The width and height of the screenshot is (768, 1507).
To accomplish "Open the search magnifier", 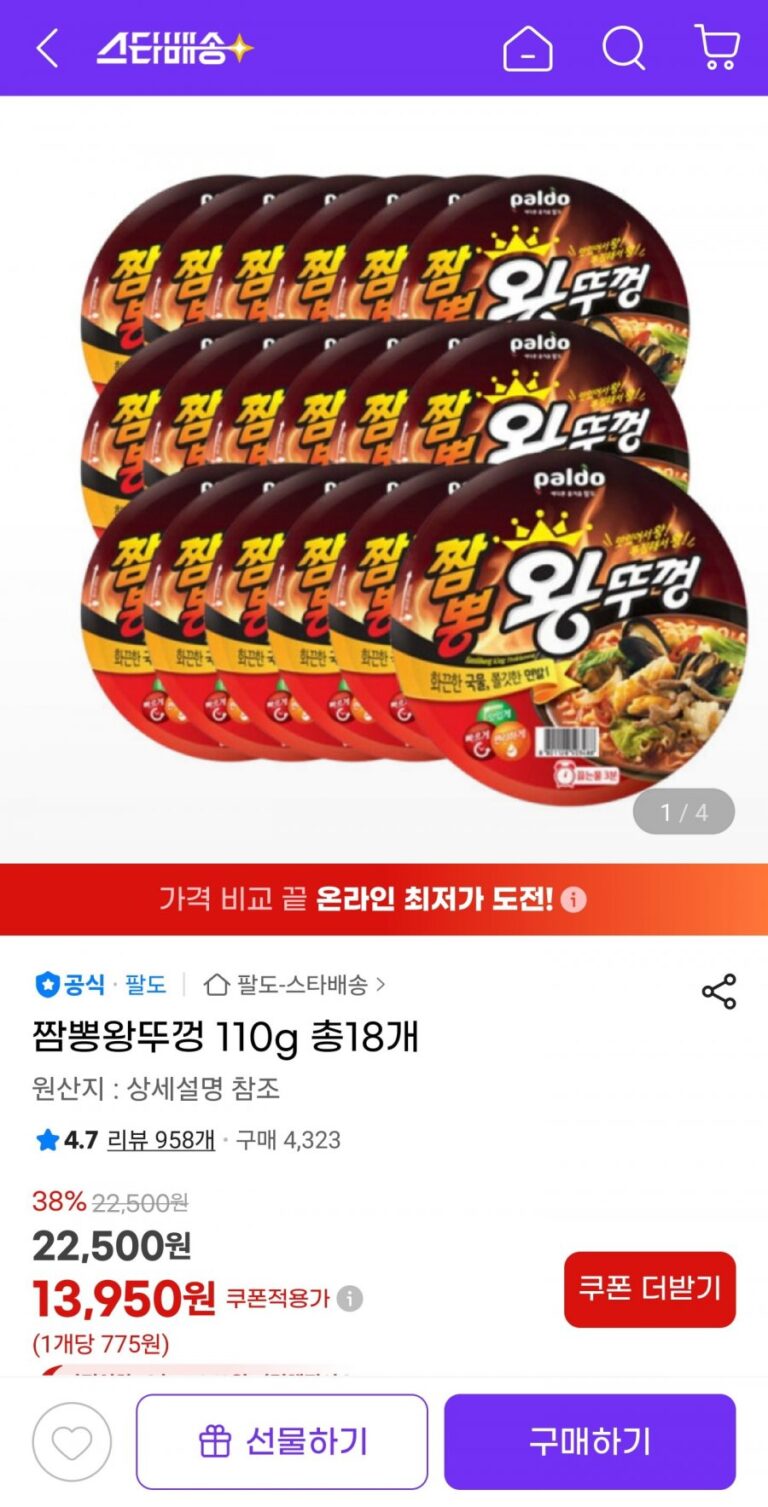I will (623, 48).
